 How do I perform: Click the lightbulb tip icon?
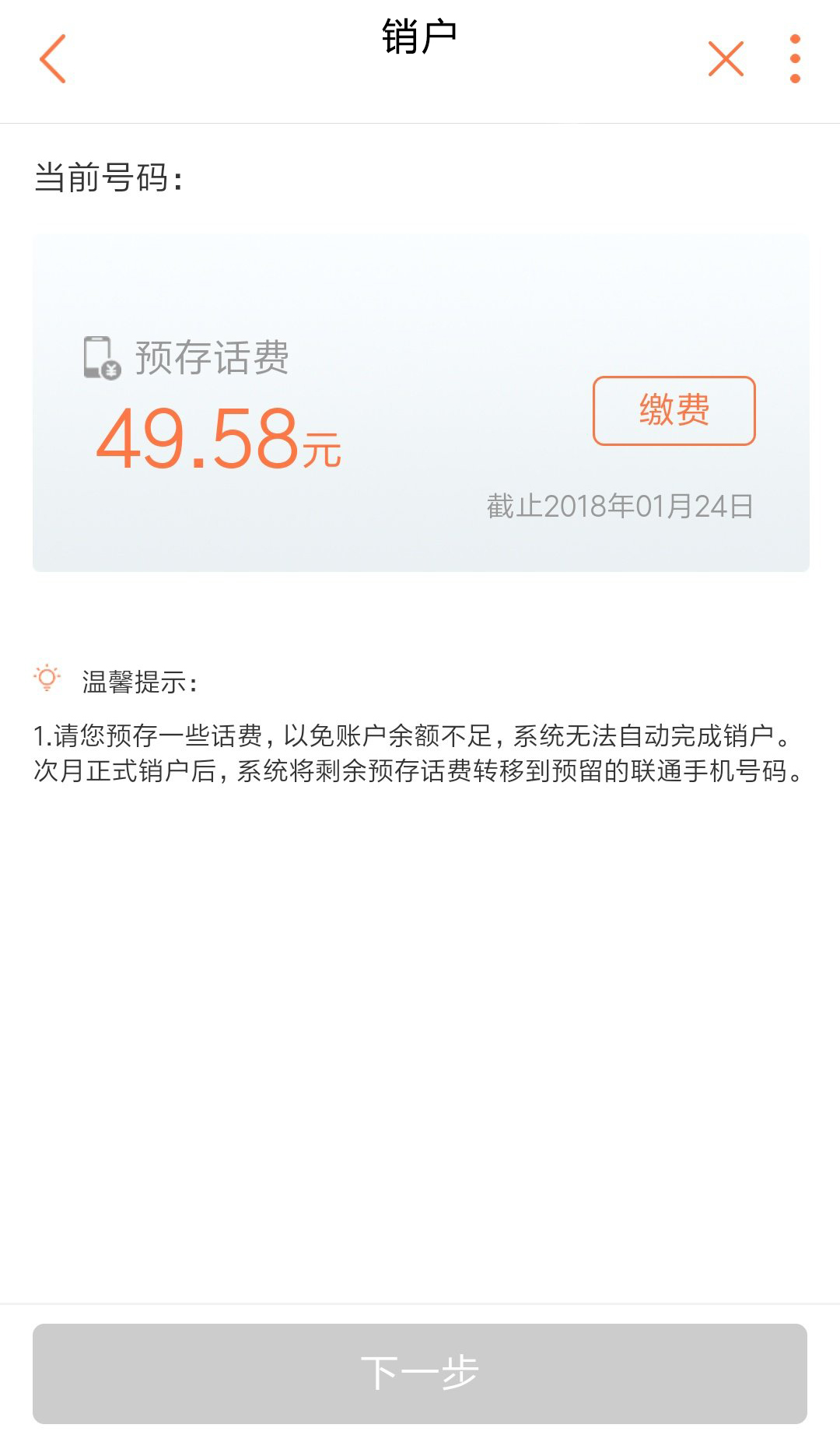[47, 678]
